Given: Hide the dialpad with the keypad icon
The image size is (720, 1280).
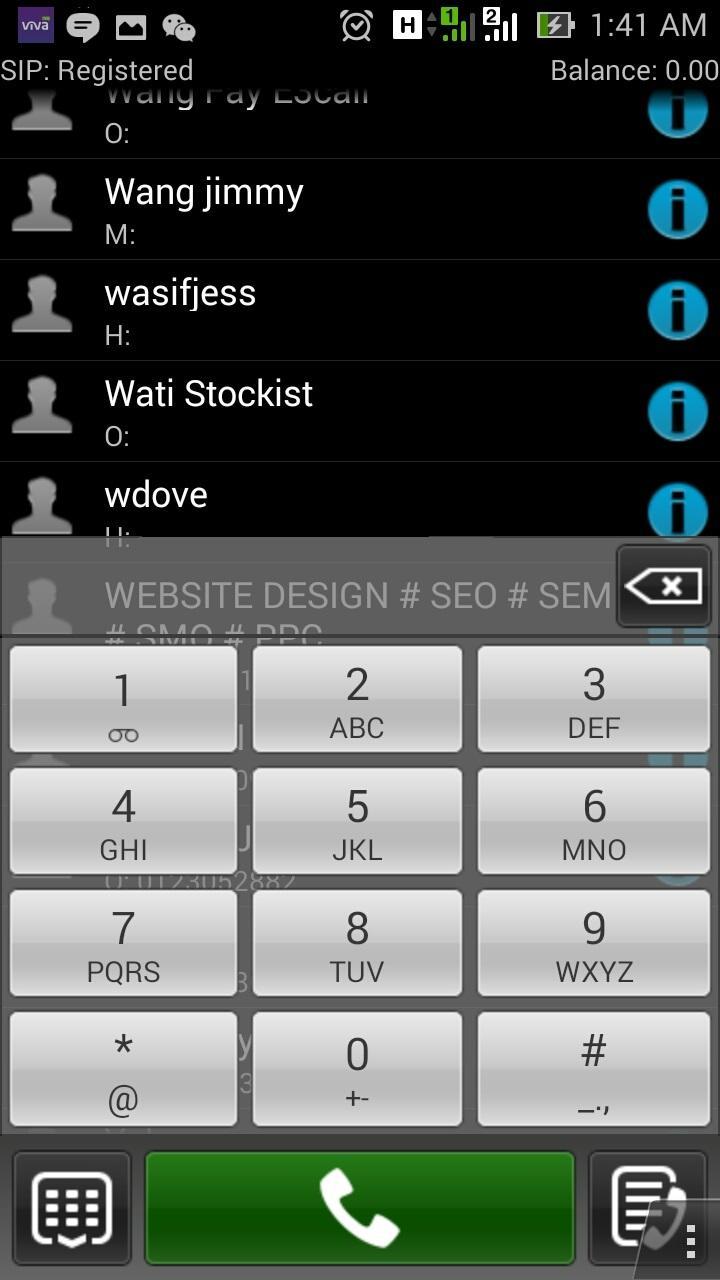Looking at the screenshot, I should [72, 1208].
